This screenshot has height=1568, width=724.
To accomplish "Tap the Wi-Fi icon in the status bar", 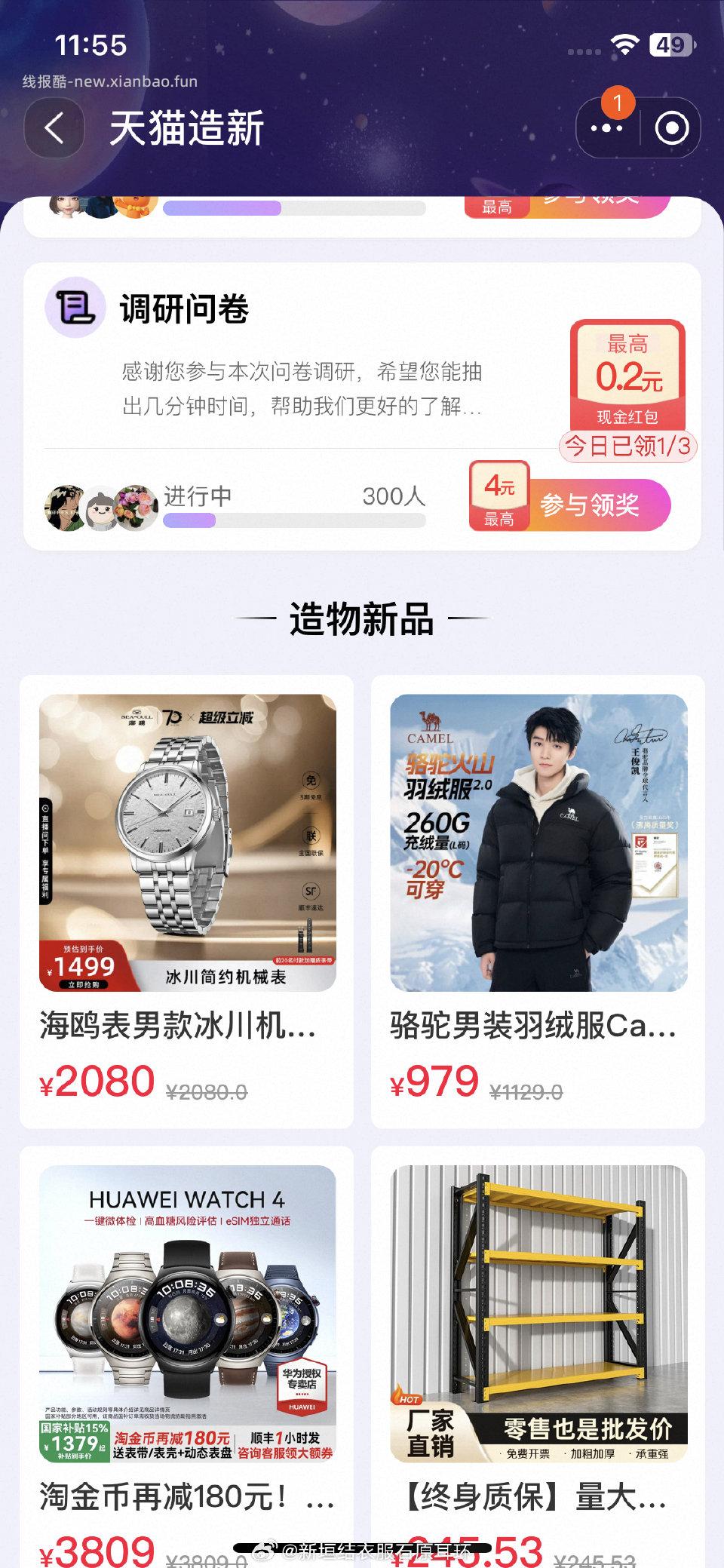I will coord(624,45).
